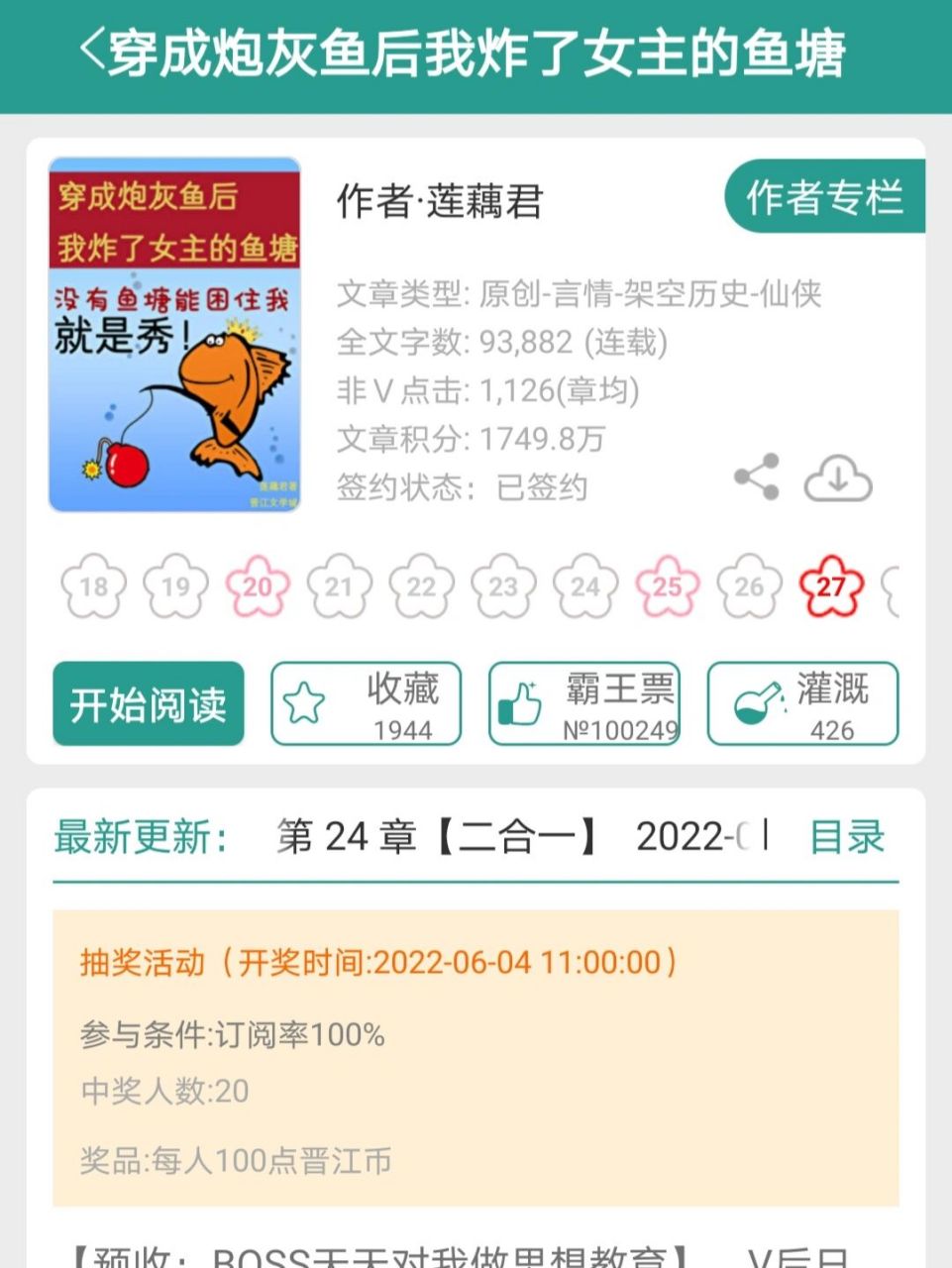The image size is (952, 1268).
Task: Toggle flower rating 26
Action: pos(749,586)
